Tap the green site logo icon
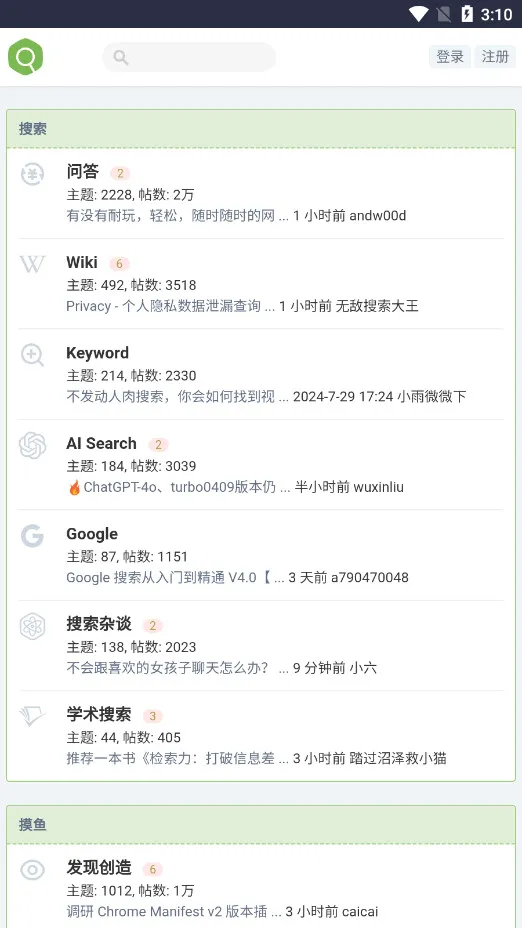Screen dimensions: 522x928 click(25, 57)
